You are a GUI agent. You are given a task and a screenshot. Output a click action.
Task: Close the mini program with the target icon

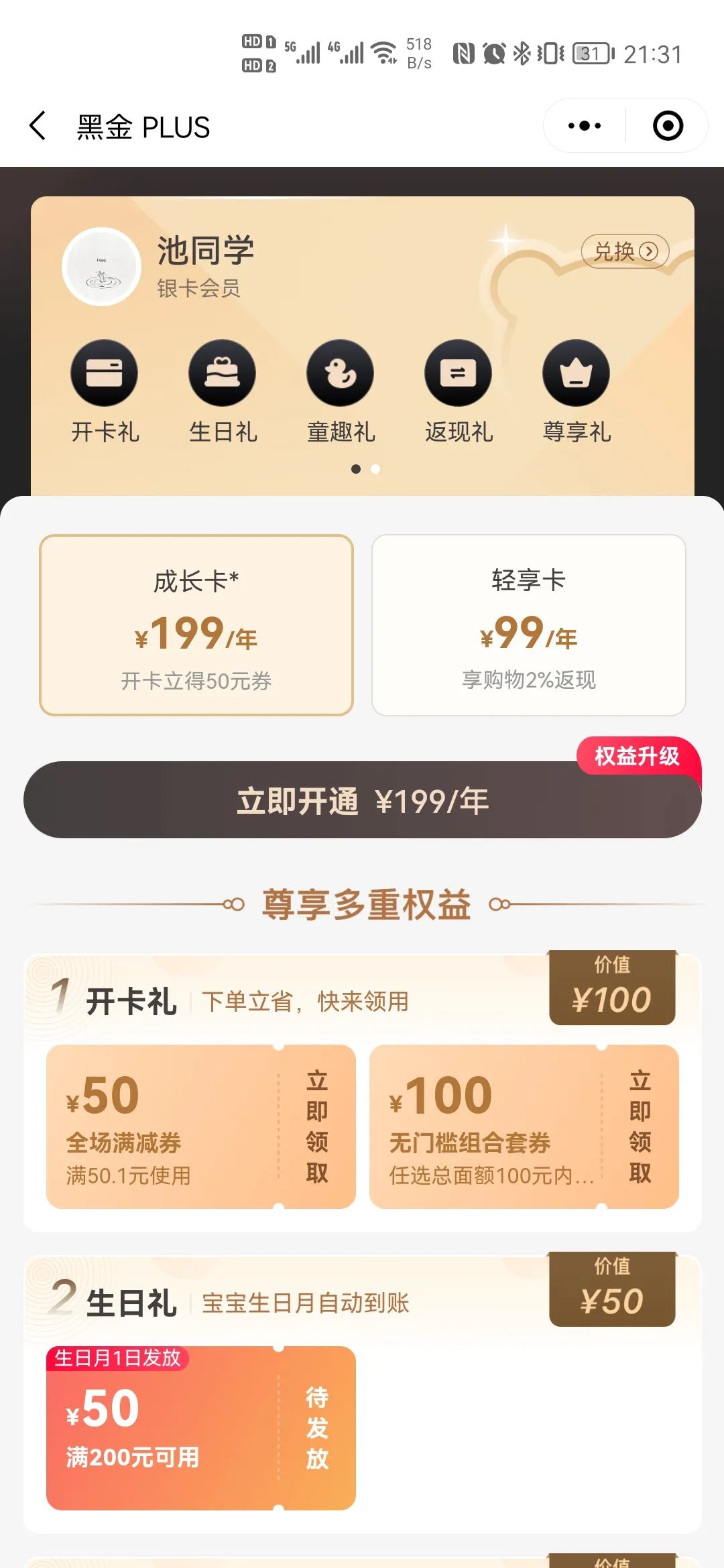coord(668,126)
